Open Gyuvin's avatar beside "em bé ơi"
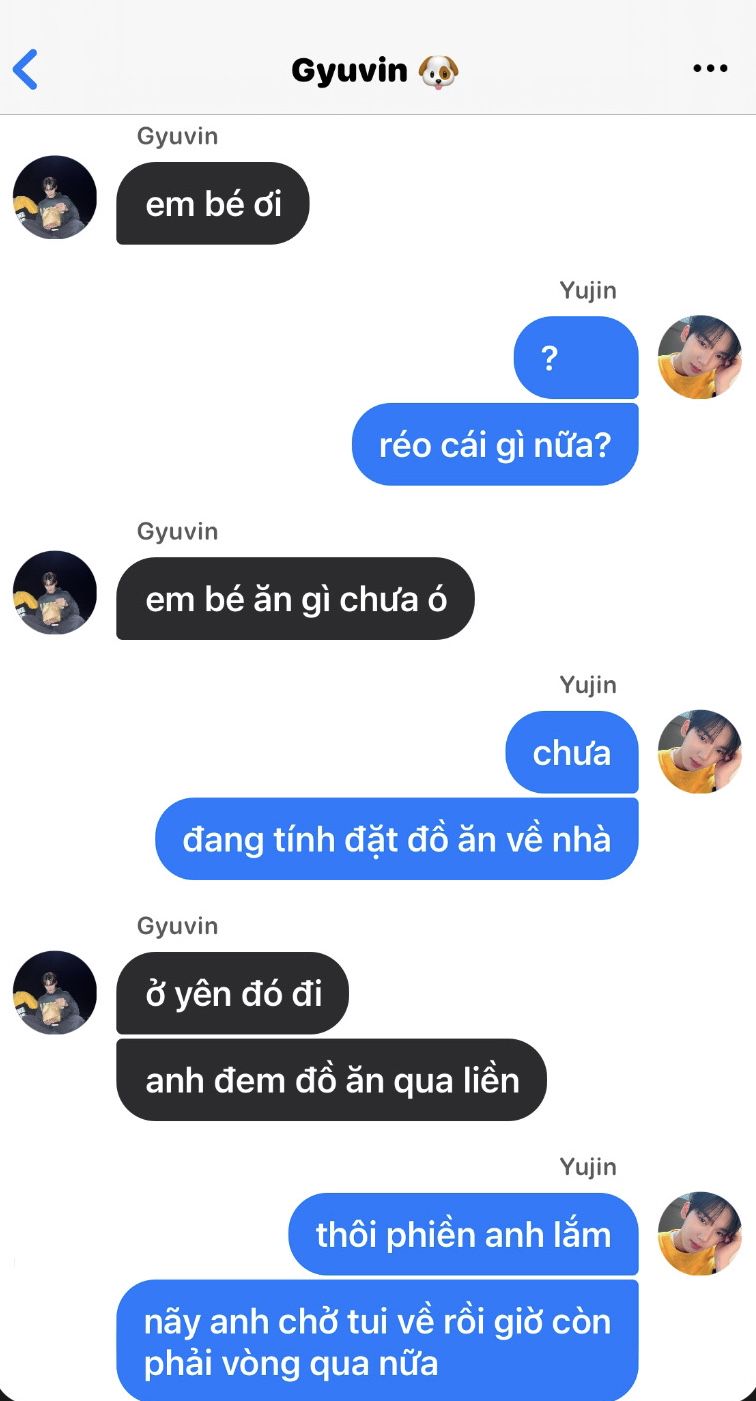This screenshot has height=1401, width=756. [x=55, y=197]
